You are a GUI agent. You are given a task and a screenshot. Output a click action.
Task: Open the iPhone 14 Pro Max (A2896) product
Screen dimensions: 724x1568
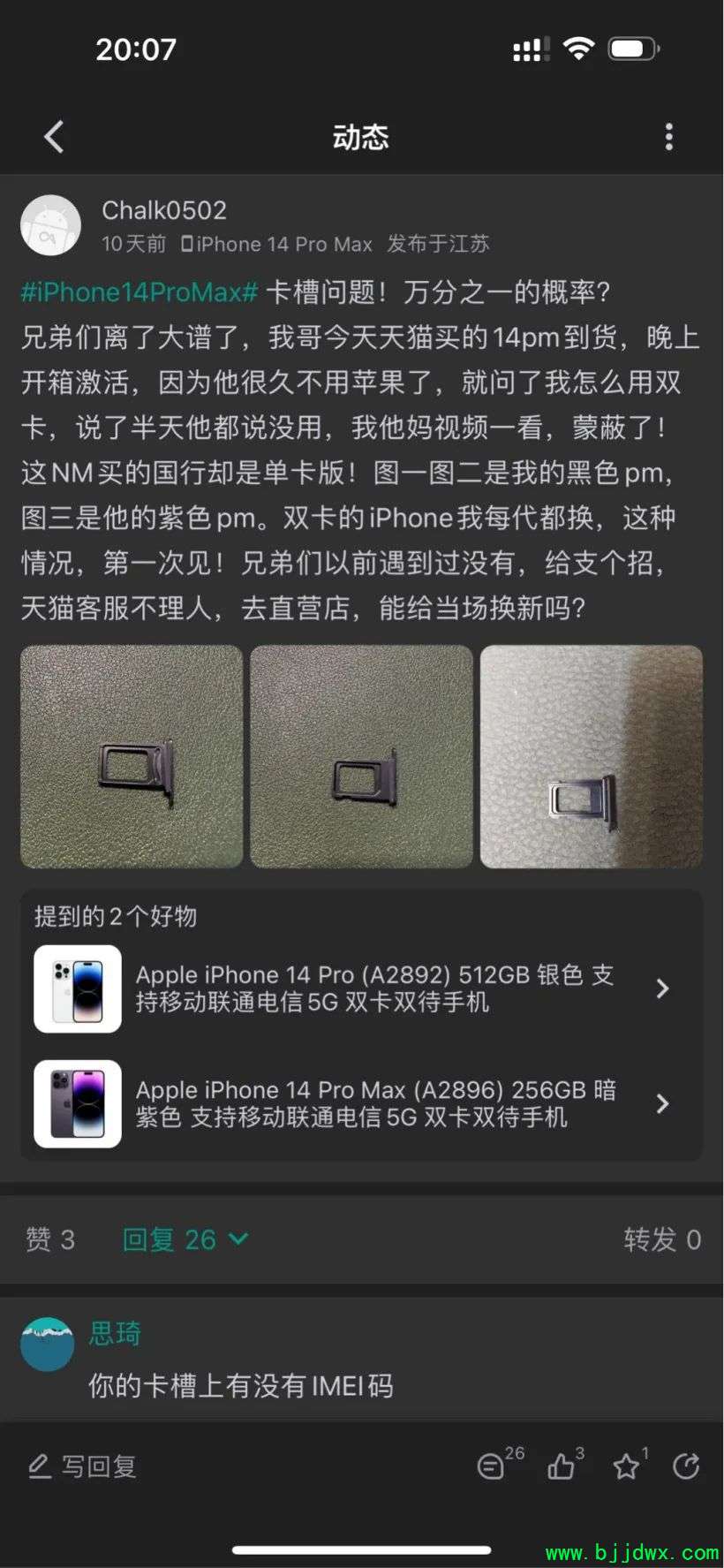click(x=362, y=1103)
